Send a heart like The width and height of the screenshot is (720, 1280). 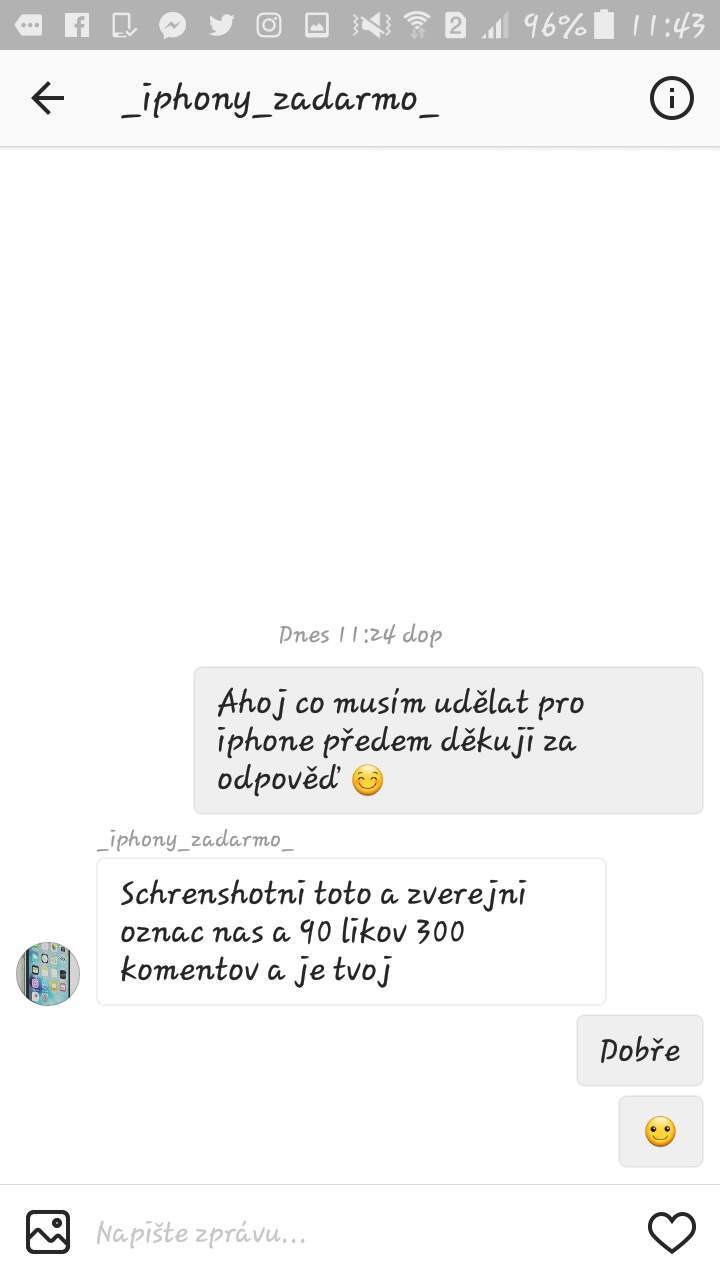[671, 1232]
